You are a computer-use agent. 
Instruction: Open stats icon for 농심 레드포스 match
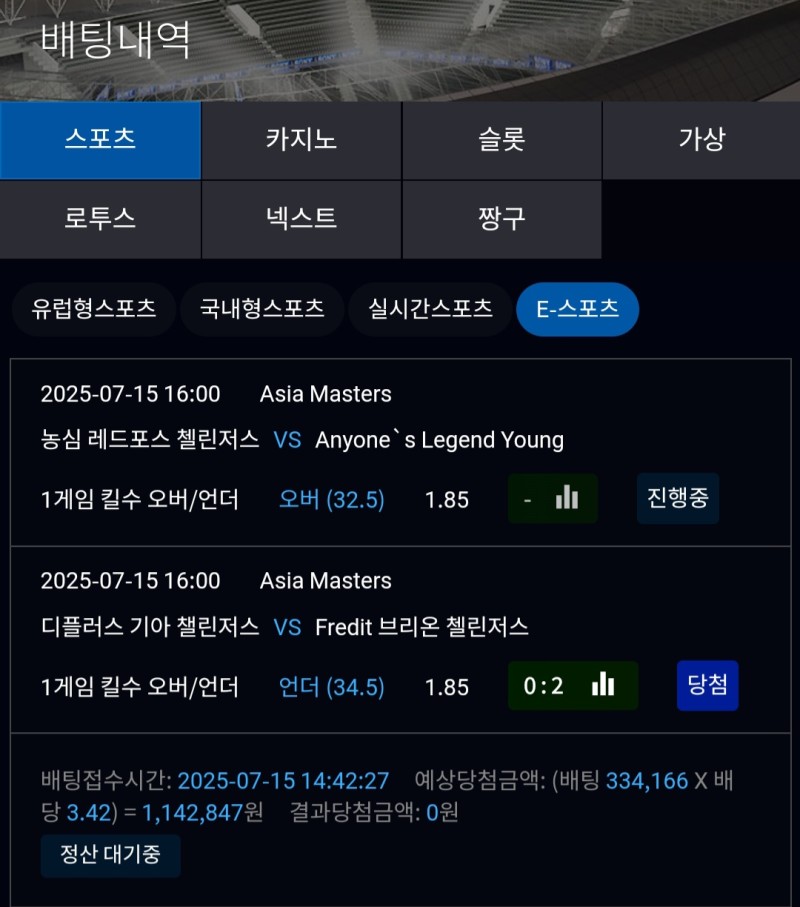click(x=567, y=498)
